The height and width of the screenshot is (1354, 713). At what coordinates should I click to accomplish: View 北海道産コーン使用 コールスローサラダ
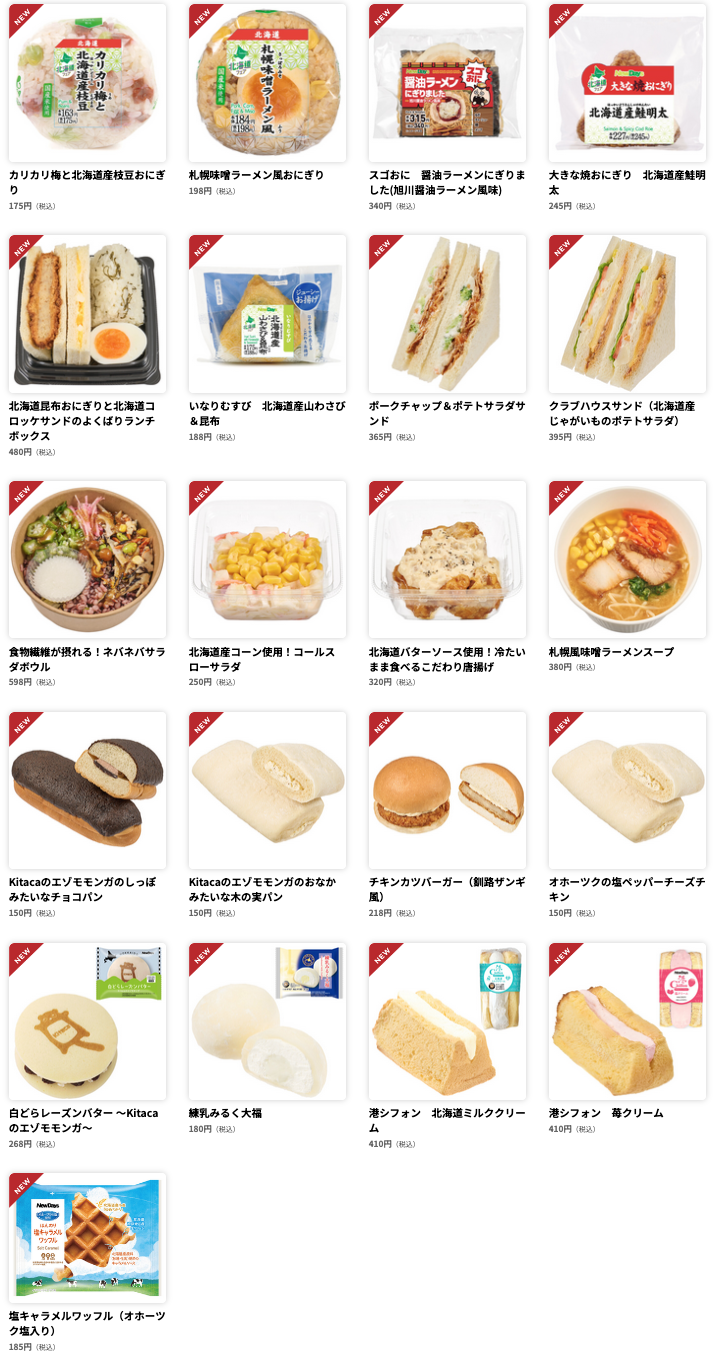click(x=268, y=560)
